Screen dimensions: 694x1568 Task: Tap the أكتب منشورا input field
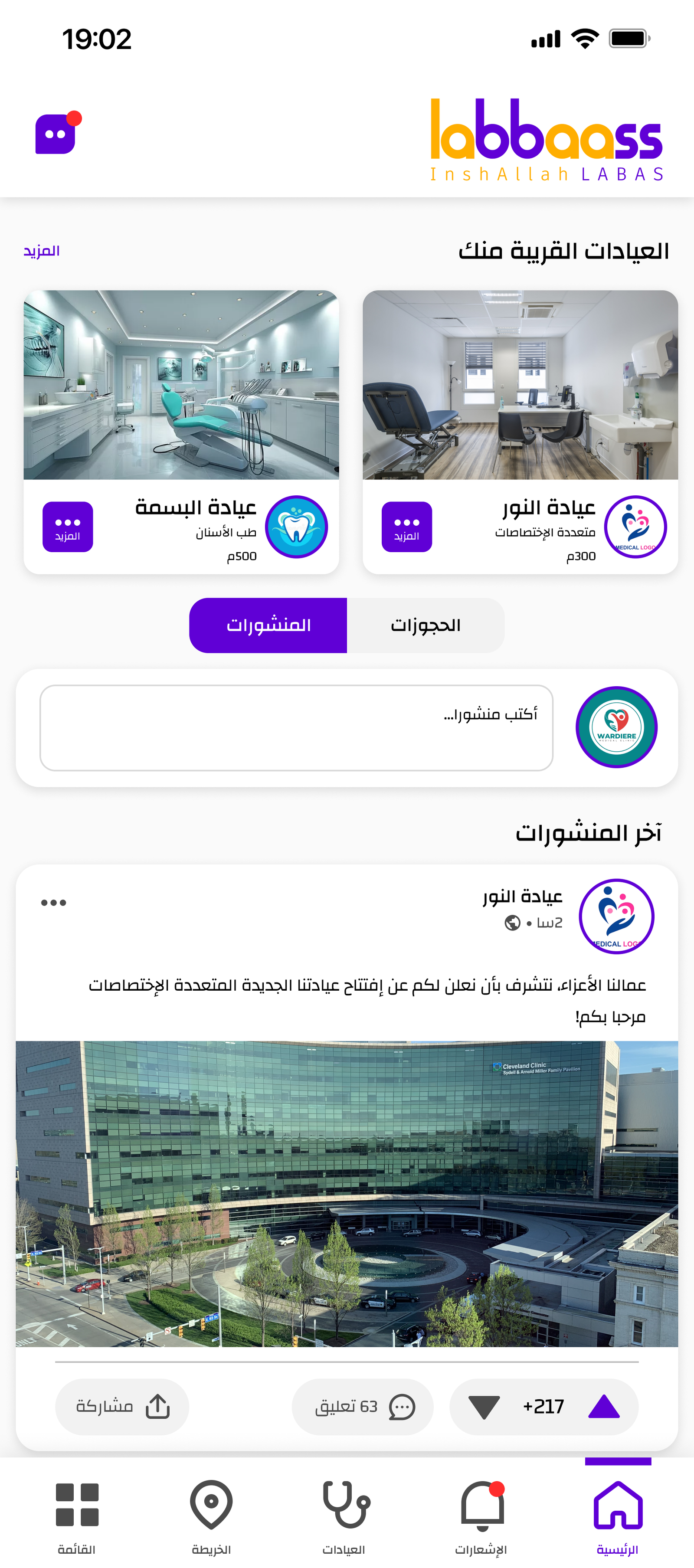[x=297, y=728]
